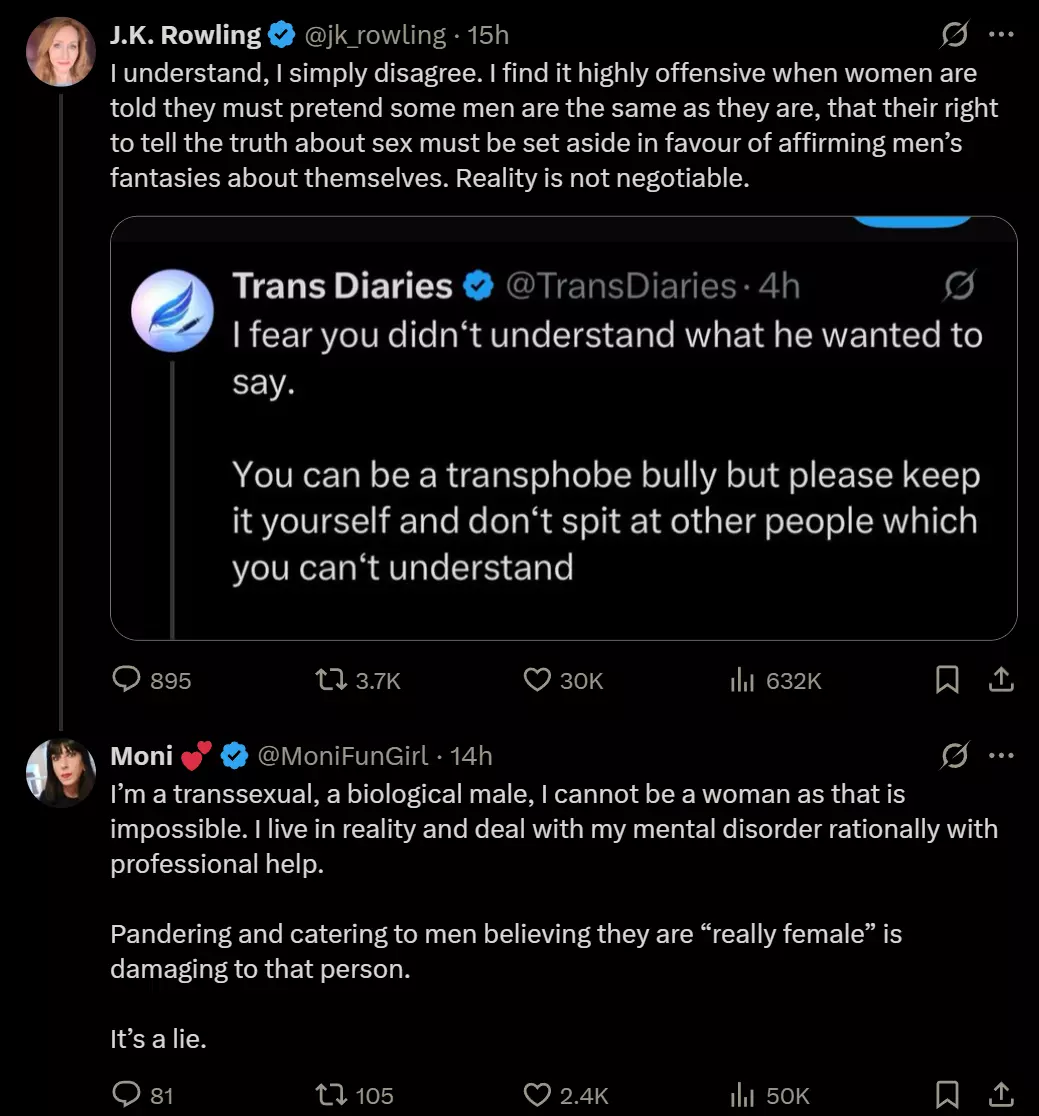Tap the Grok icon on Moni's reply
This screenshot has width=1039, height=1116.
point(955,756)
